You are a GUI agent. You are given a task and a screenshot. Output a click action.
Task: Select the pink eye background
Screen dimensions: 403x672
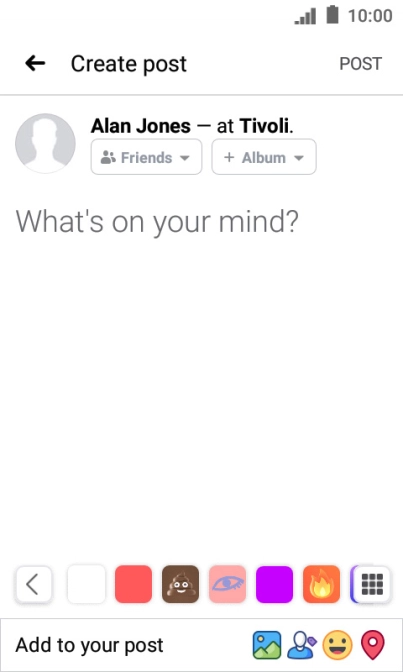point(228,584)
